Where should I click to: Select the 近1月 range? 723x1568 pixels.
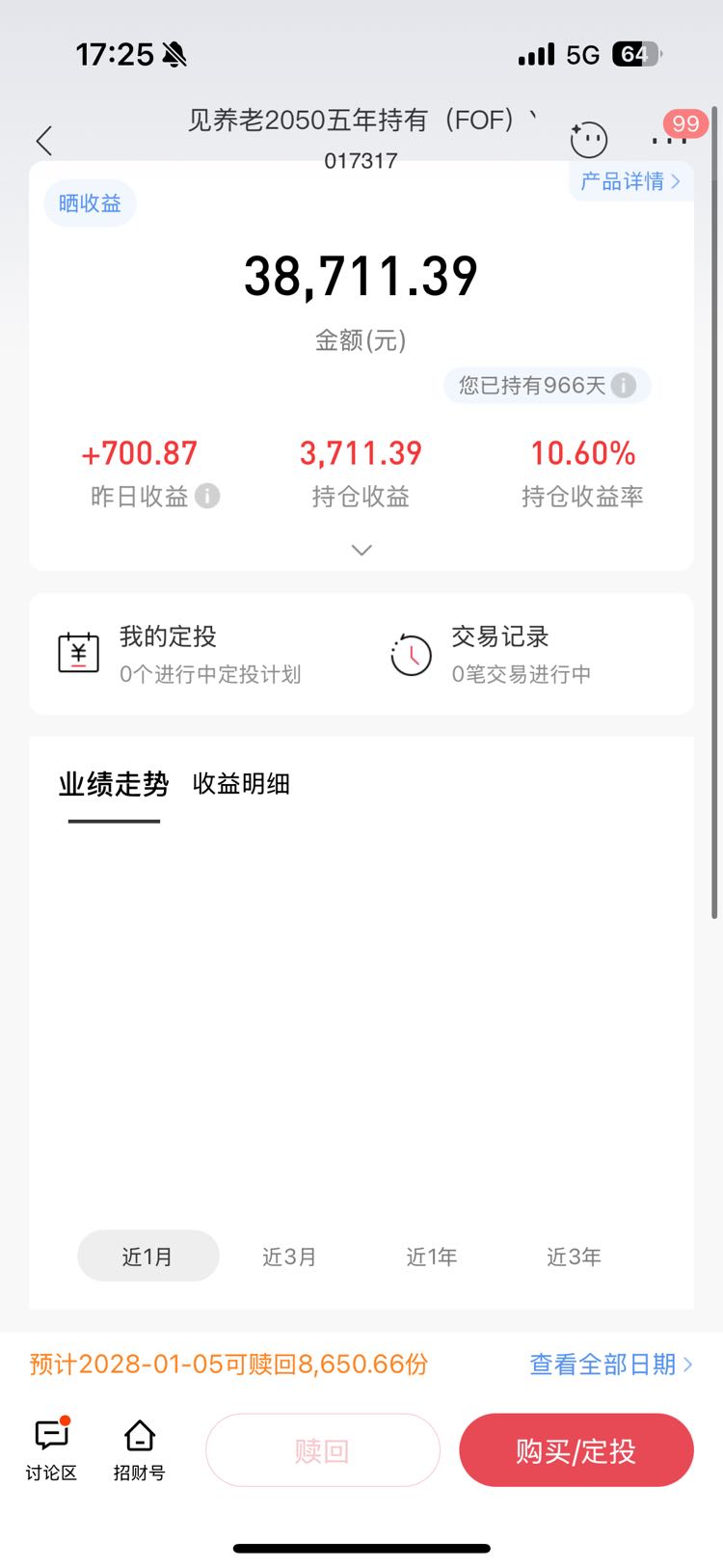coord(147,1257)
